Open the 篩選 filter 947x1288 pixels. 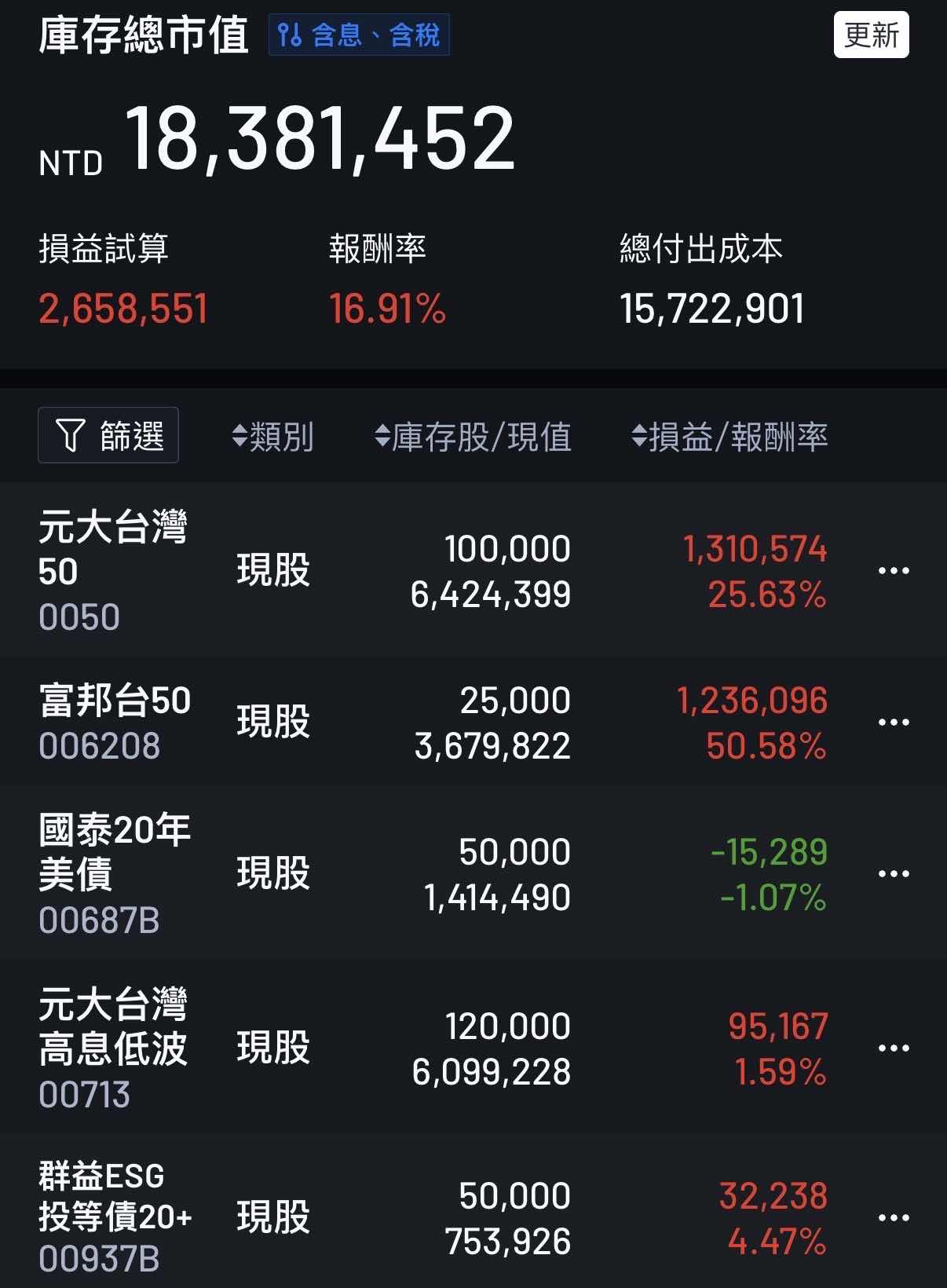click(x=108, y=435)
